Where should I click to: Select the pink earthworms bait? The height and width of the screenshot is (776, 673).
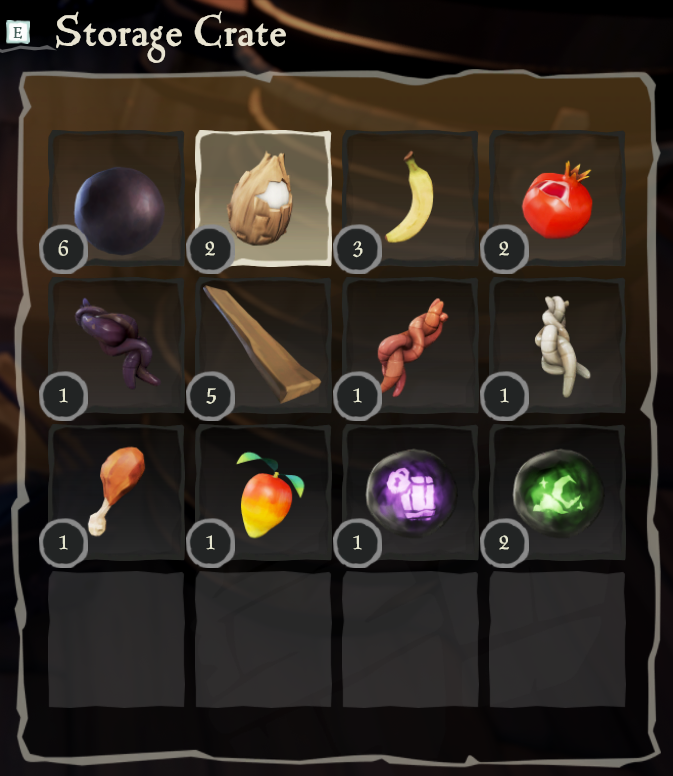410,345
